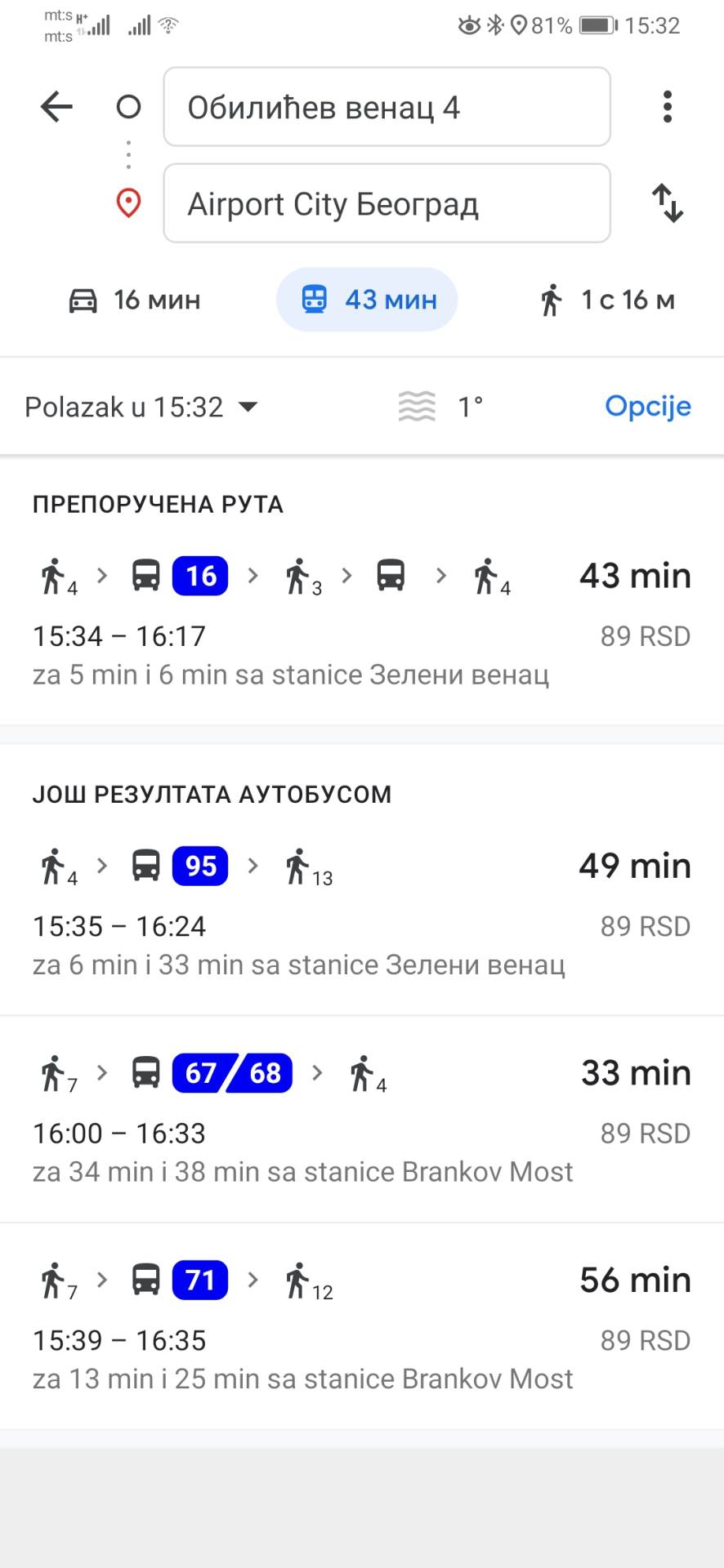Viewport: 724px width, 1568px height.
Task: Tap the bus 71 route badge
Action: [x=199, y=1280]
